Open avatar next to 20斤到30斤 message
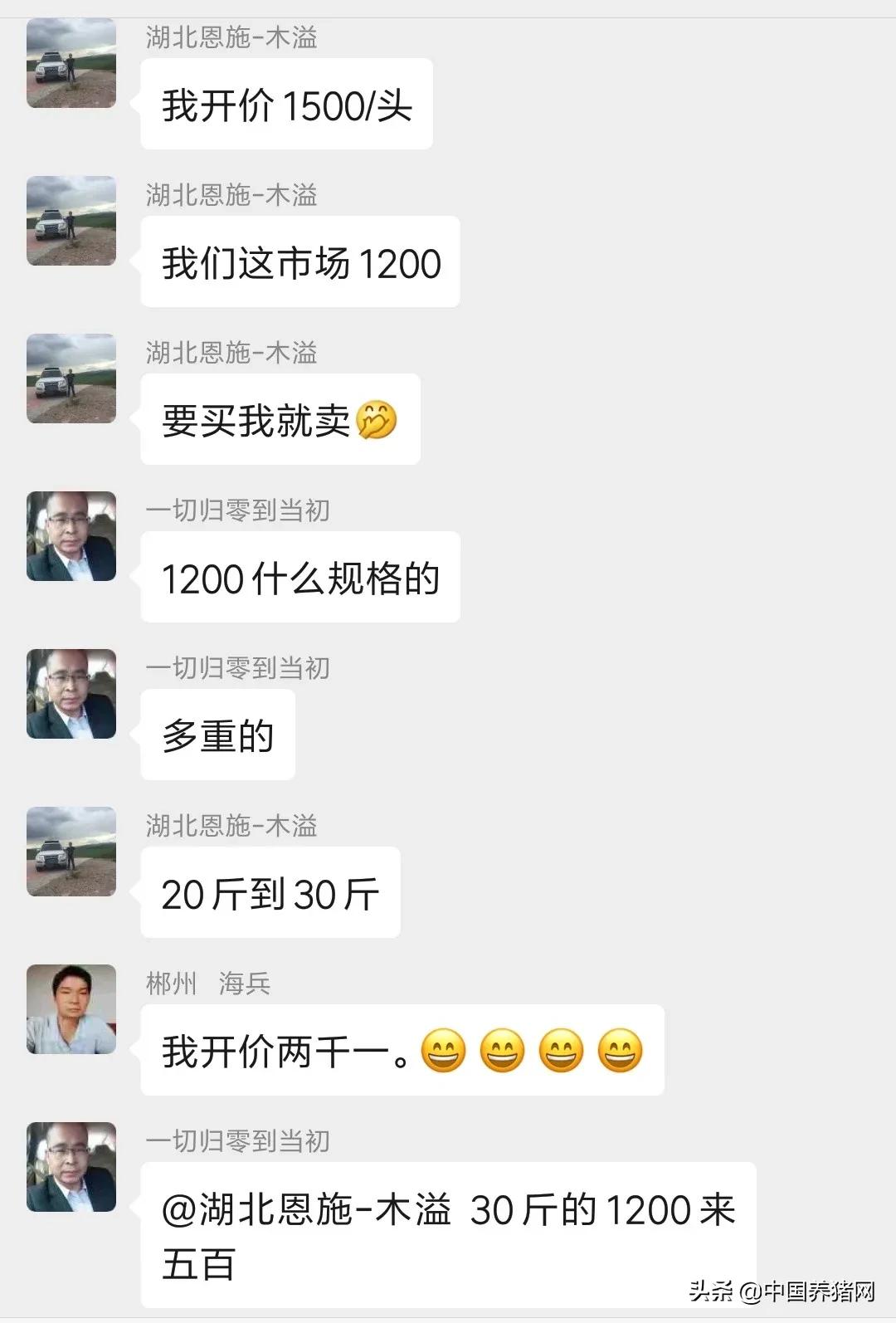 (71, 851)
